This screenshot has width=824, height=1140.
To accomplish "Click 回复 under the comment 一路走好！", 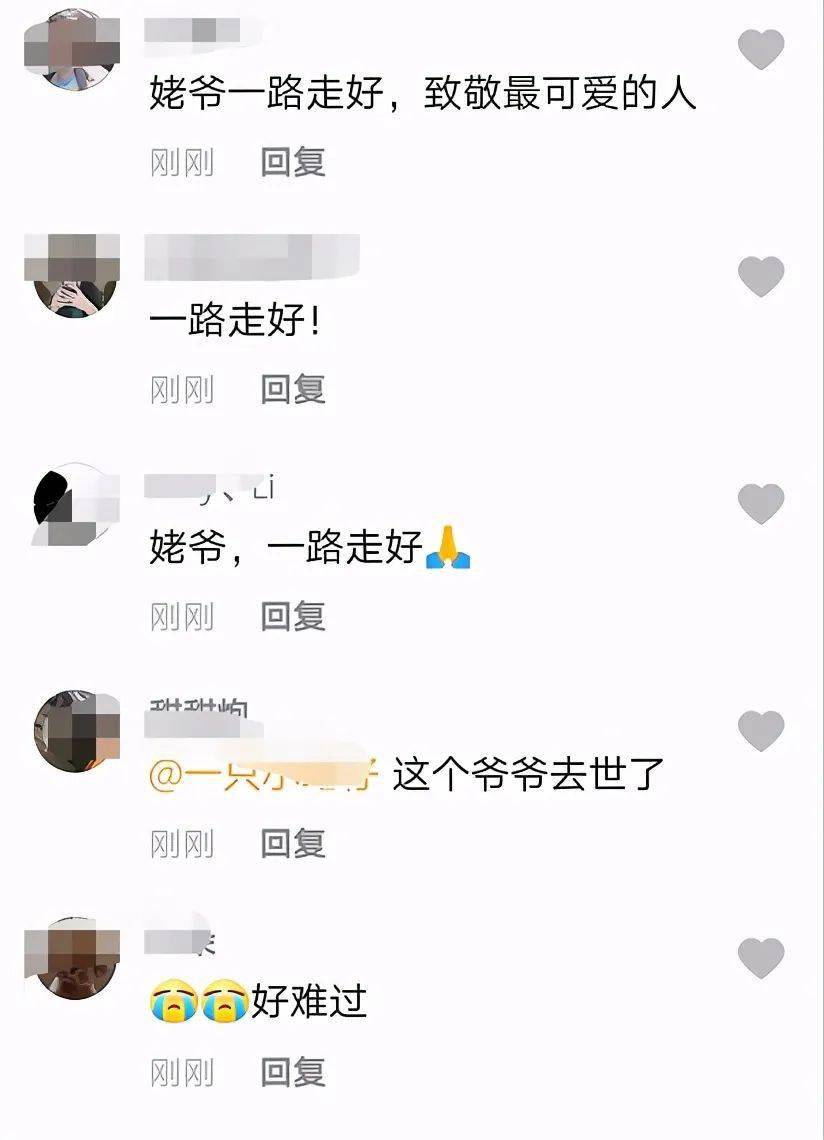I will pos(295,389).
